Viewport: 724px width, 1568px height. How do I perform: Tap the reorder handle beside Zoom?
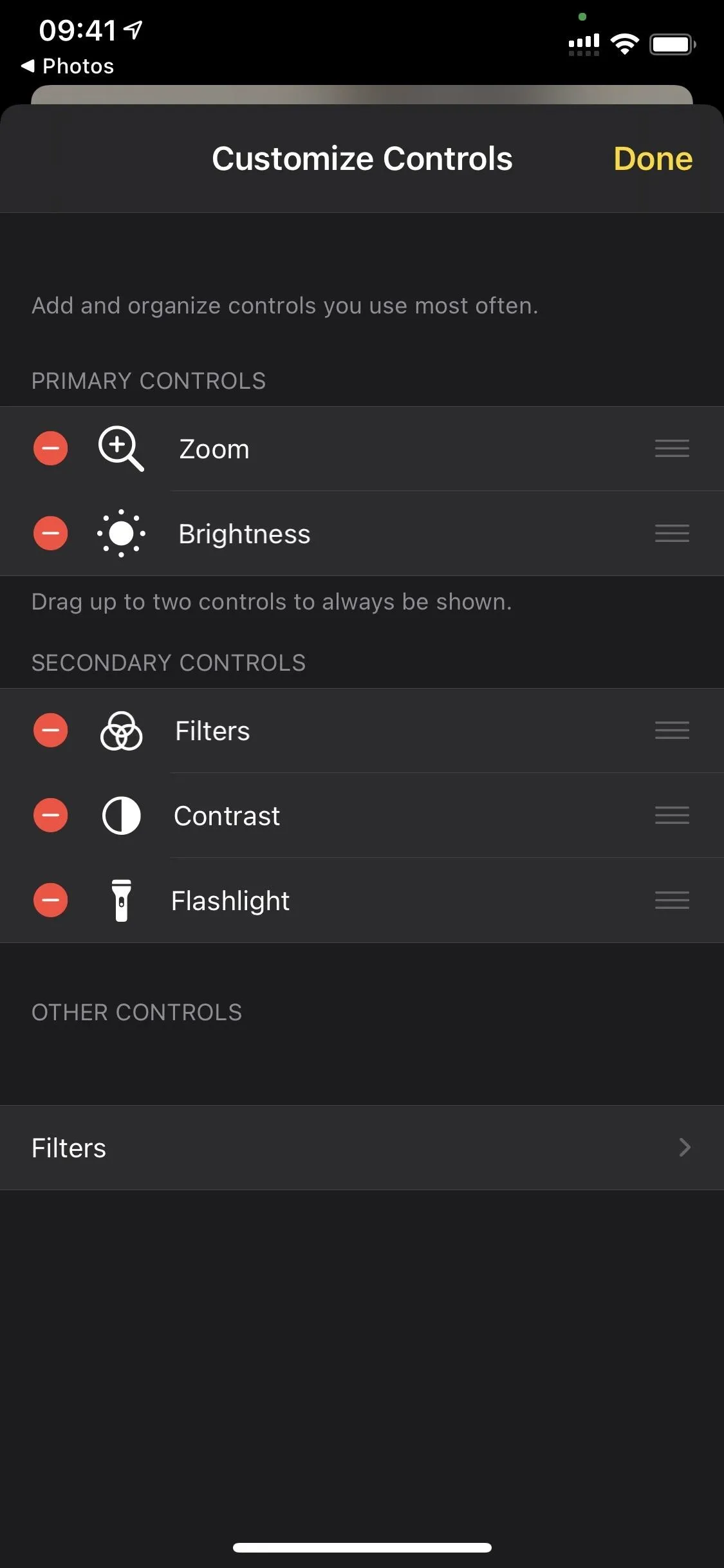click(x=672, y=449)
